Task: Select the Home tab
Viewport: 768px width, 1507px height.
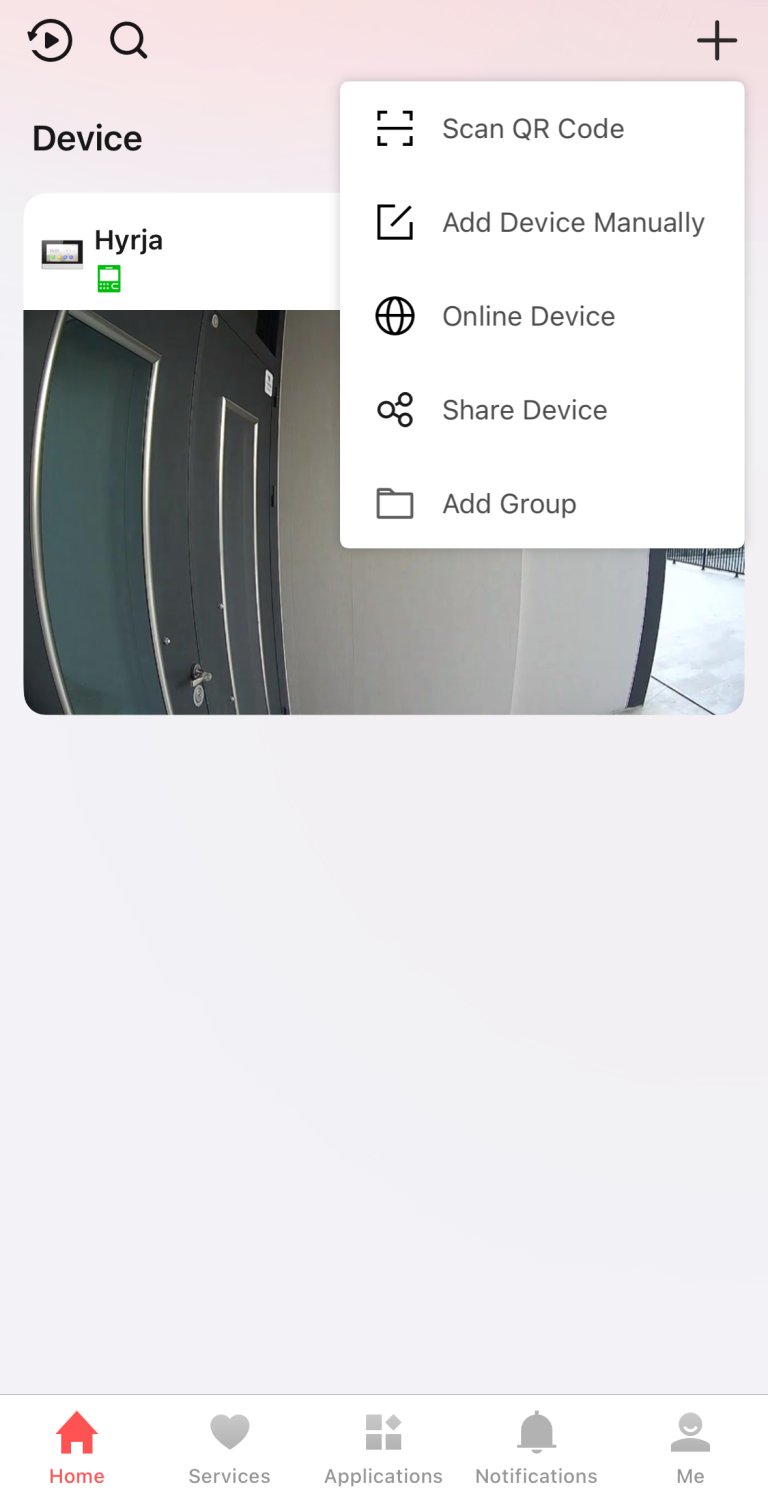Action: [x=77, y=1448]
